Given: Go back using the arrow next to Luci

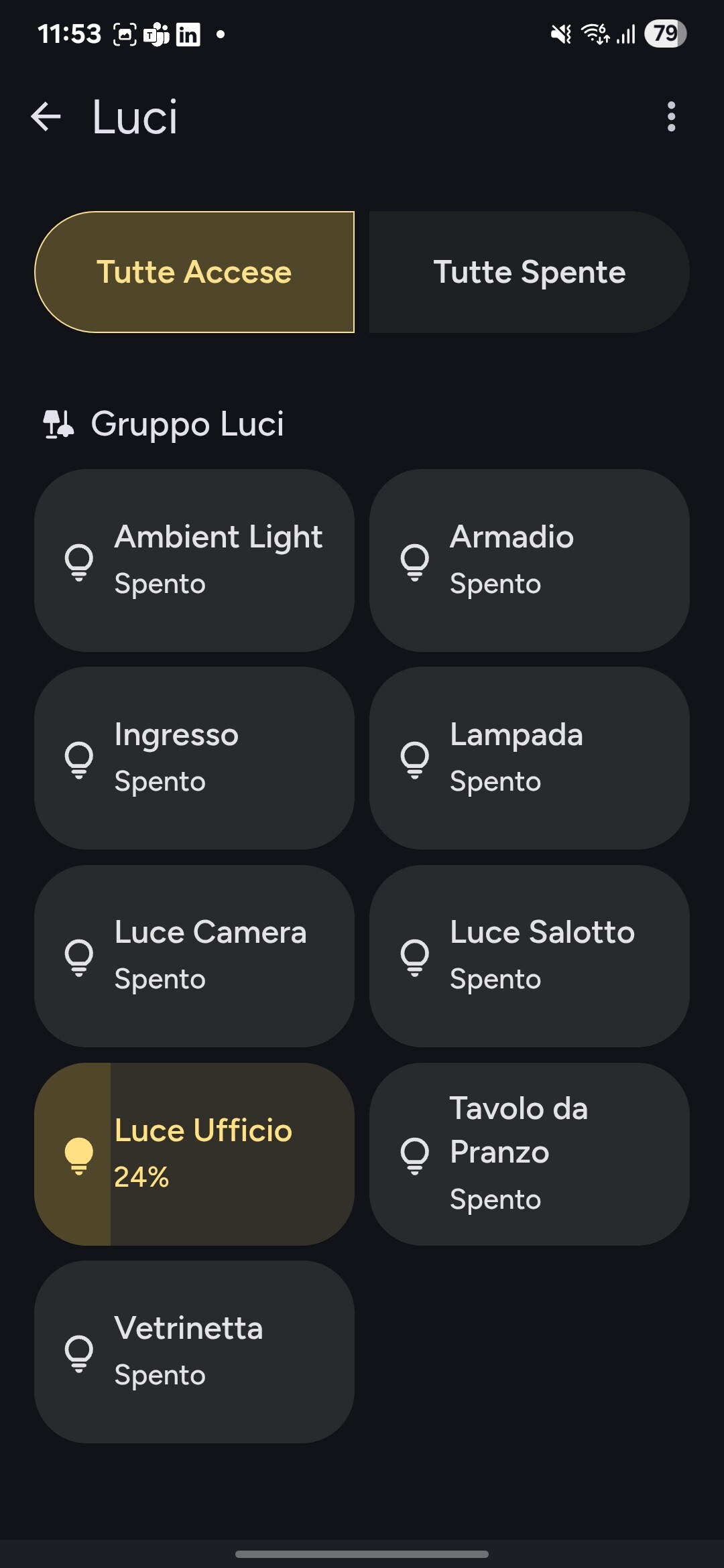Looking at the screenshot, I should pos(46,117).
